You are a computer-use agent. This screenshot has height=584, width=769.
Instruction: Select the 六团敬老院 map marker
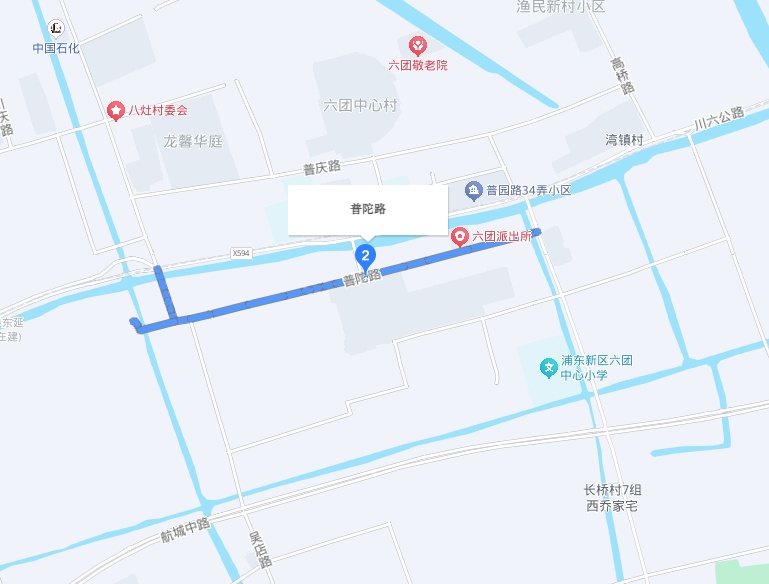coord(417,45)
